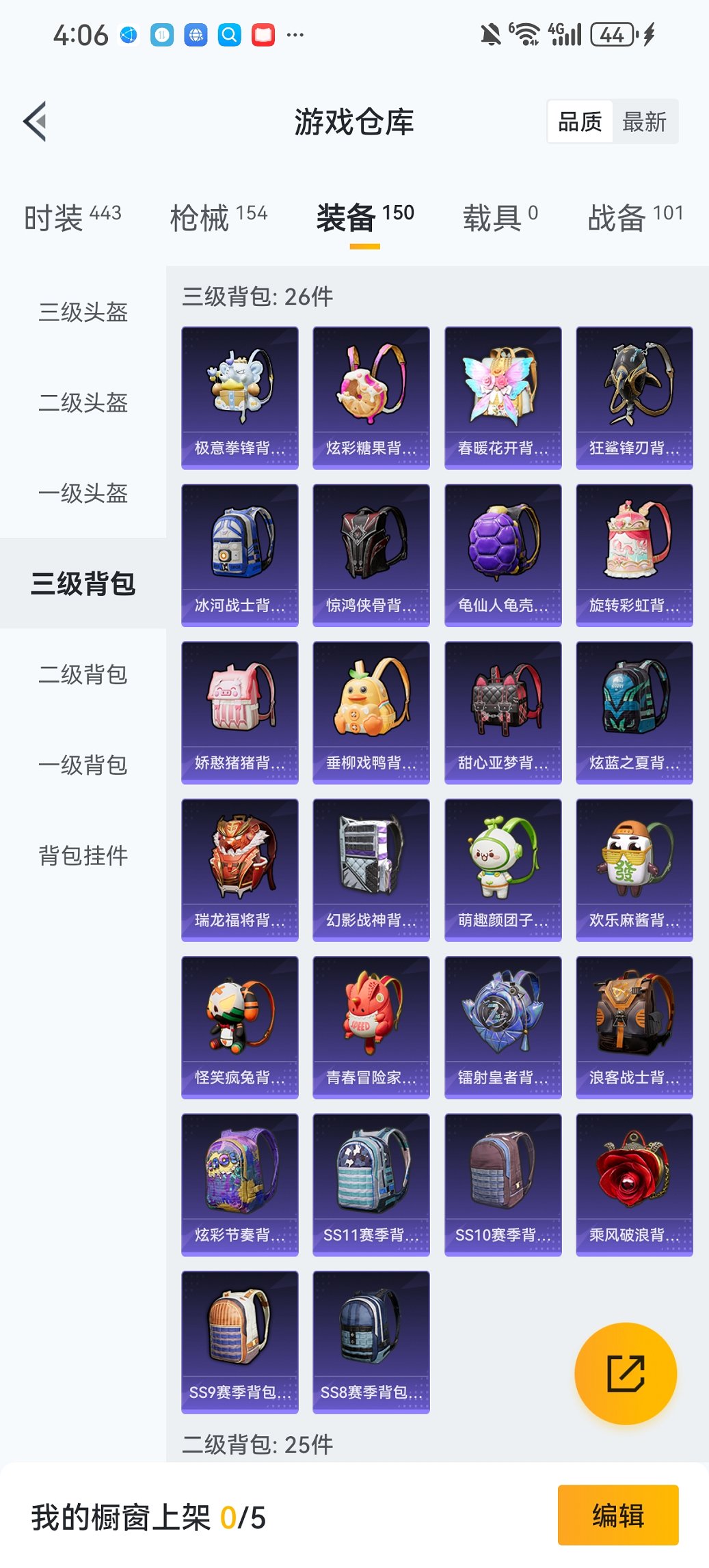Switch to the 枪械 tab
This screenshot has height=1568, width=709.
click(218, 217)
